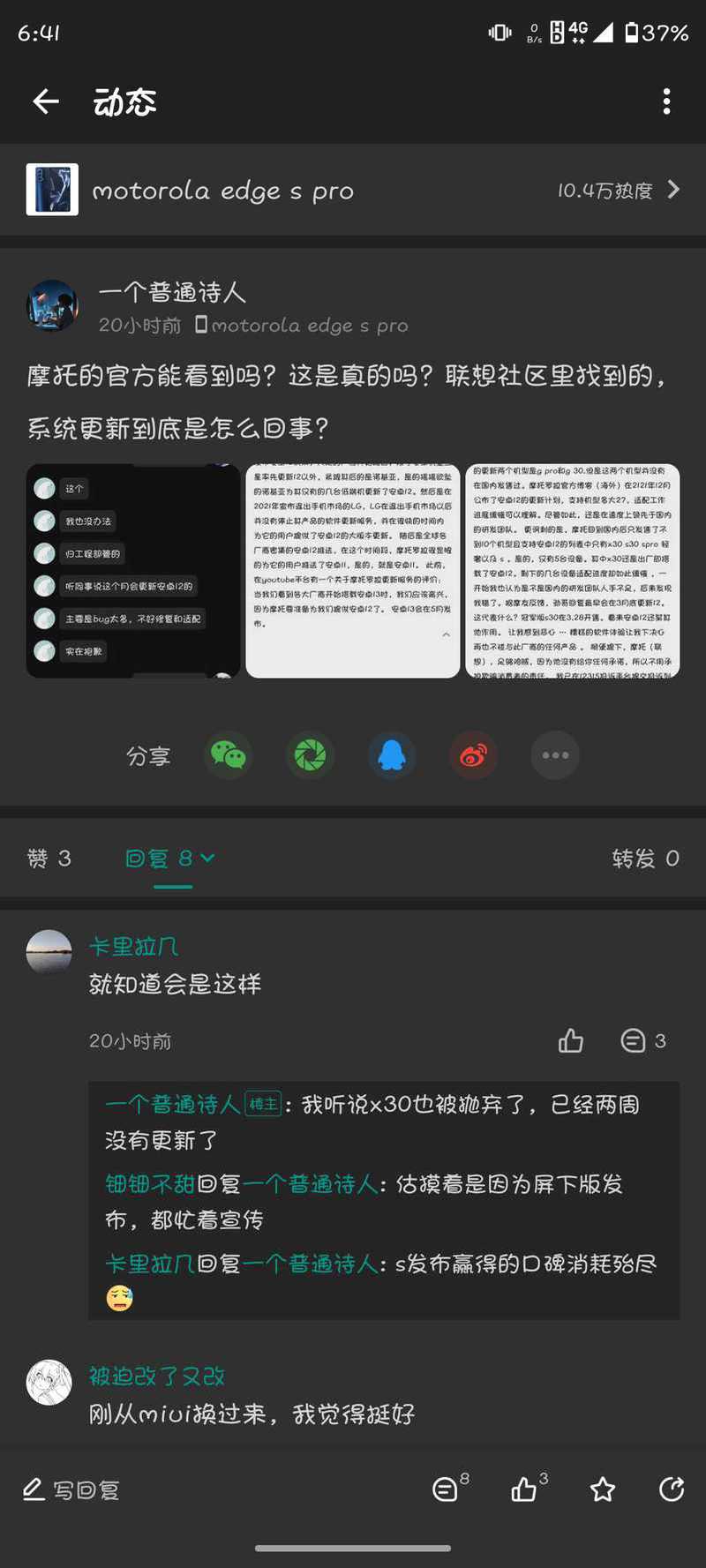Image resolution: width=706 pixels, height=1568 pixels.
Task: View the second attached text image
Action: pos(353,571)
